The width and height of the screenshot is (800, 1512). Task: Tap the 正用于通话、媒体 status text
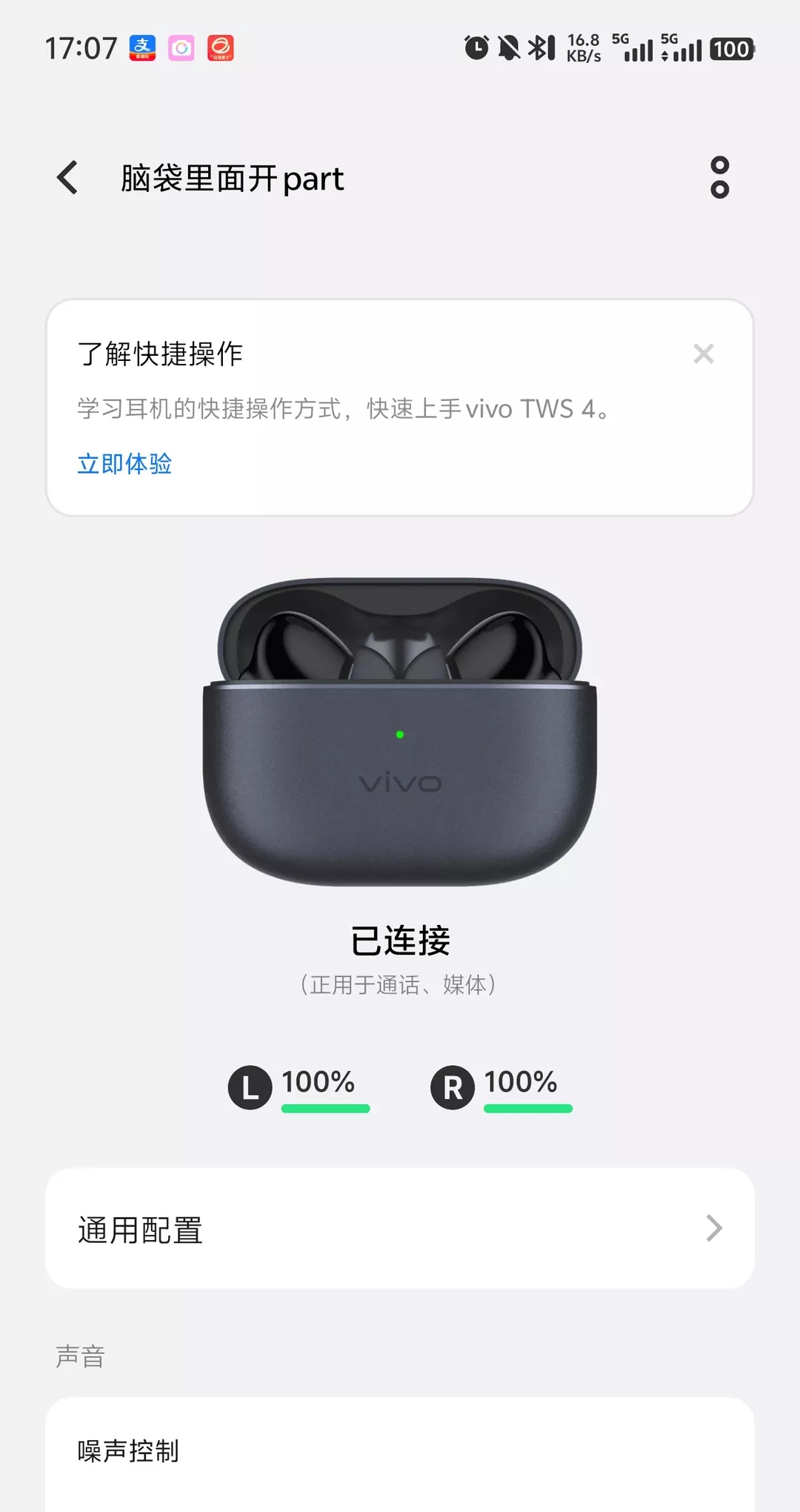400,984
